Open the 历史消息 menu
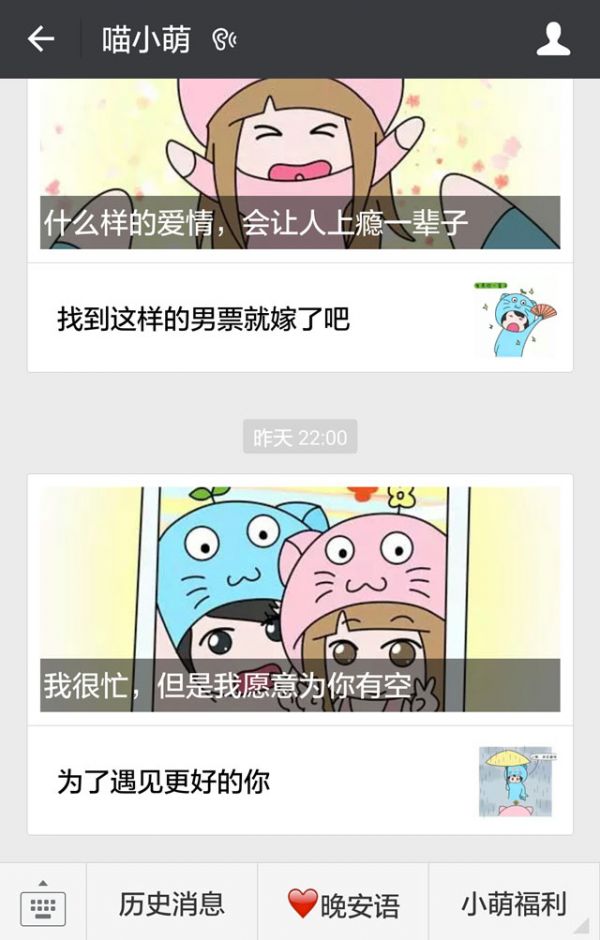The width and height of the screenshot is (600, 940). coord(172,903)
